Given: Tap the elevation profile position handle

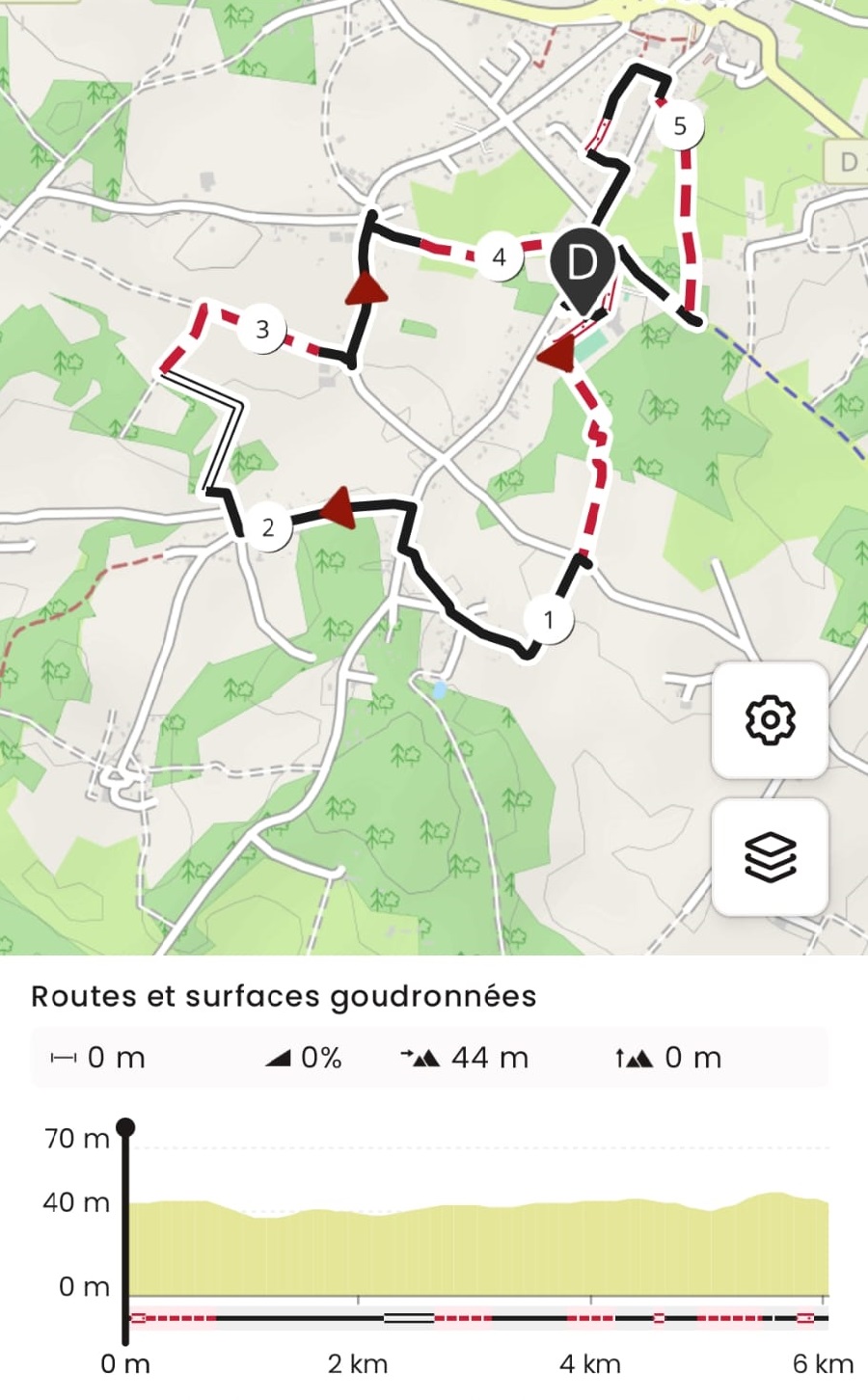Looking at the screenshot, I should point(125,1128).
